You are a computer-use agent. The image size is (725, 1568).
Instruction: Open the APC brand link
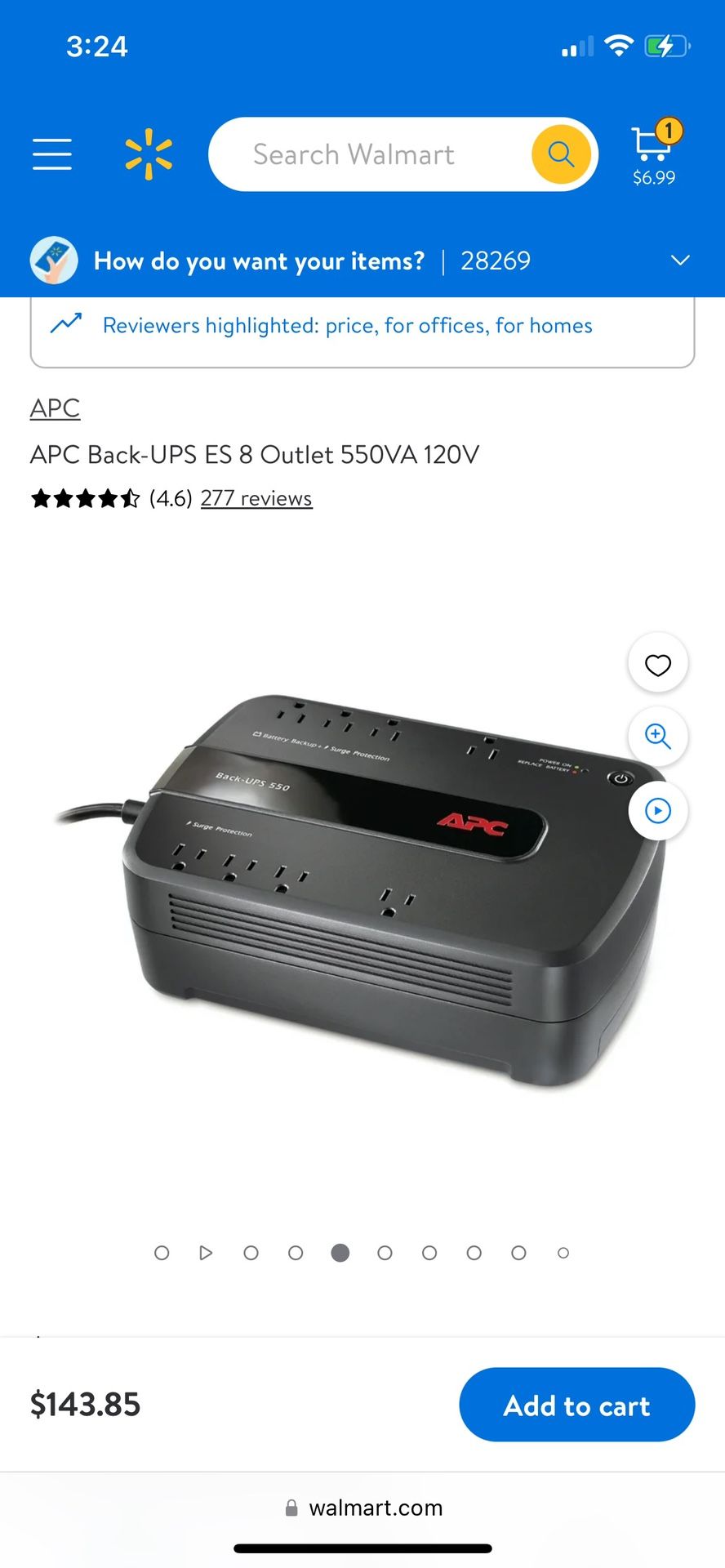55,408
